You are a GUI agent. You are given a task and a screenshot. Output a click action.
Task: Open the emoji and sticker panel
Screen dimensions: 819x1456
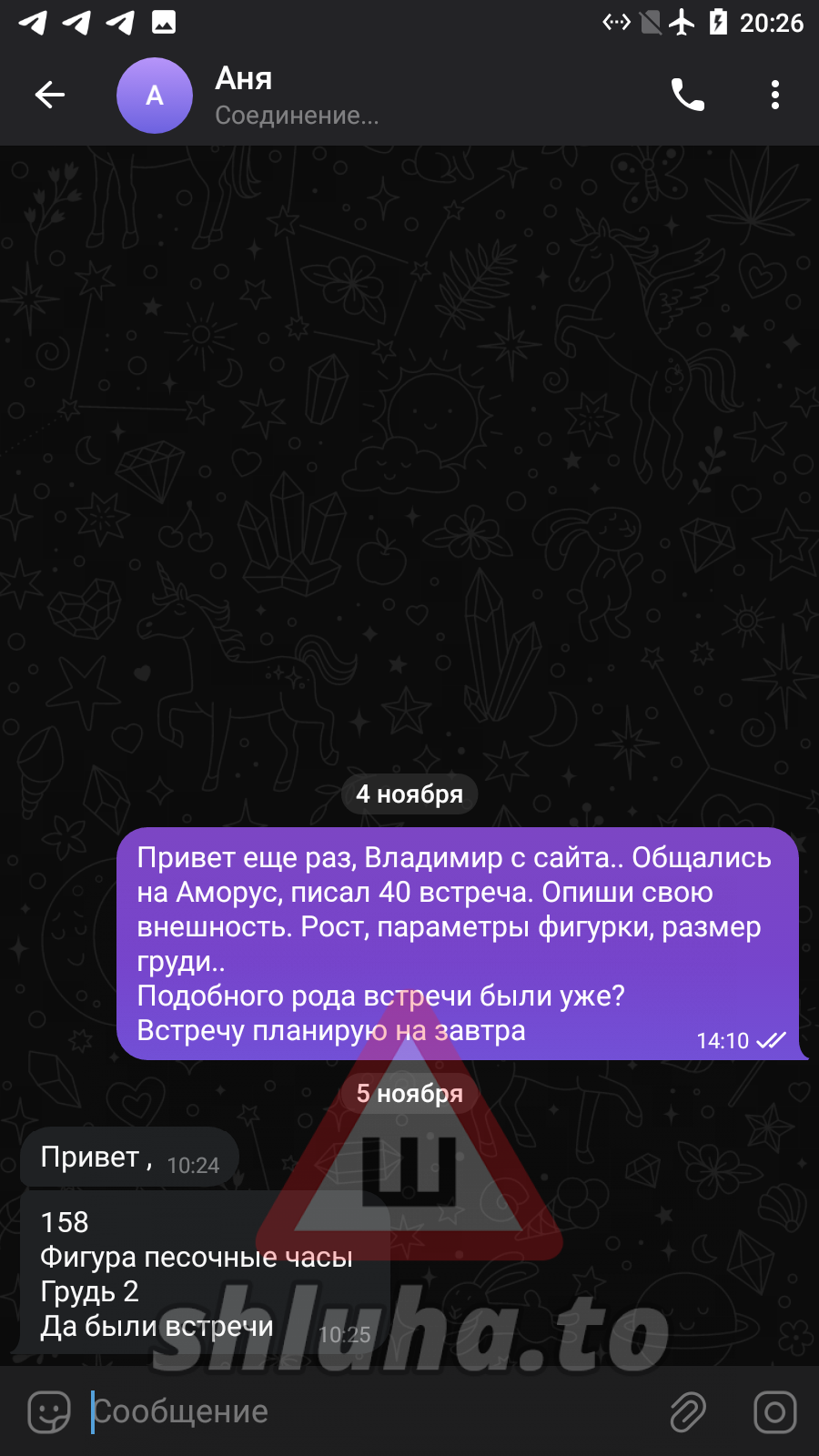(x=49, y=1412)
